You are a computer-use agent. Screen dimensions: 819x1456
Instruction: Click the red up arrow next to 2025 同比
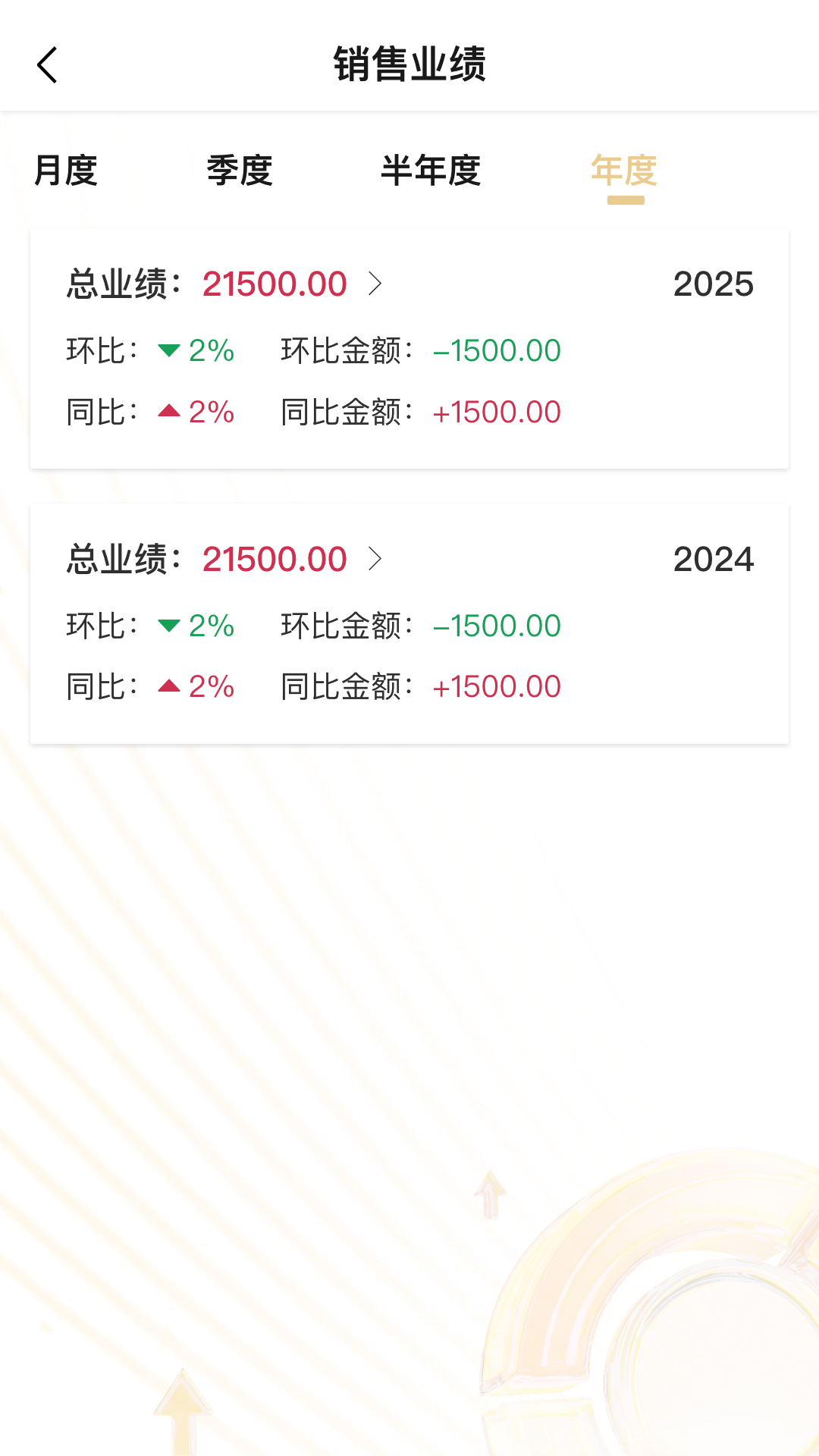point(168,410)
